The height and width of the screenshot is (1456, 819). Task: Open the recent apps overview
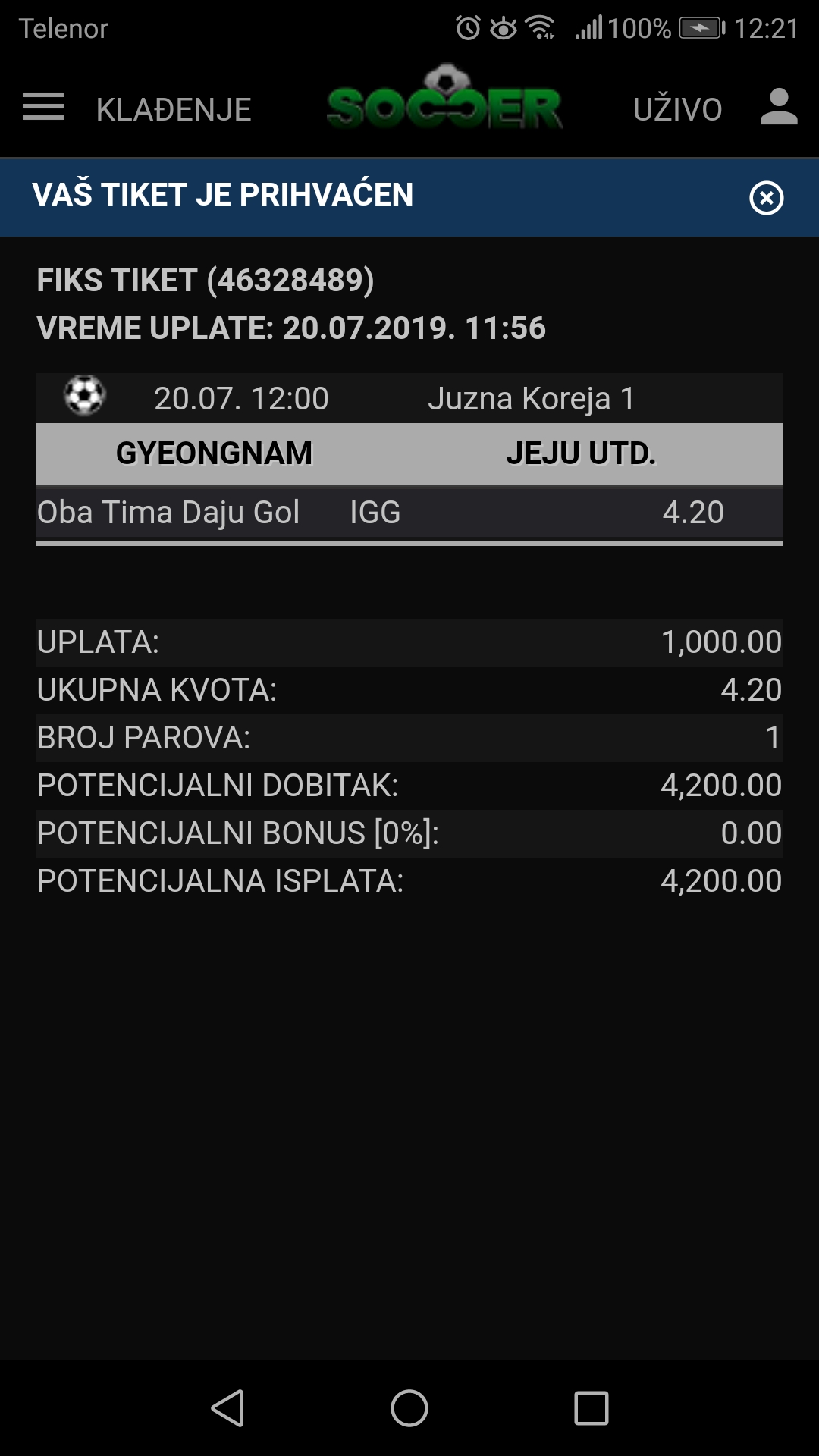point(591,1408)
